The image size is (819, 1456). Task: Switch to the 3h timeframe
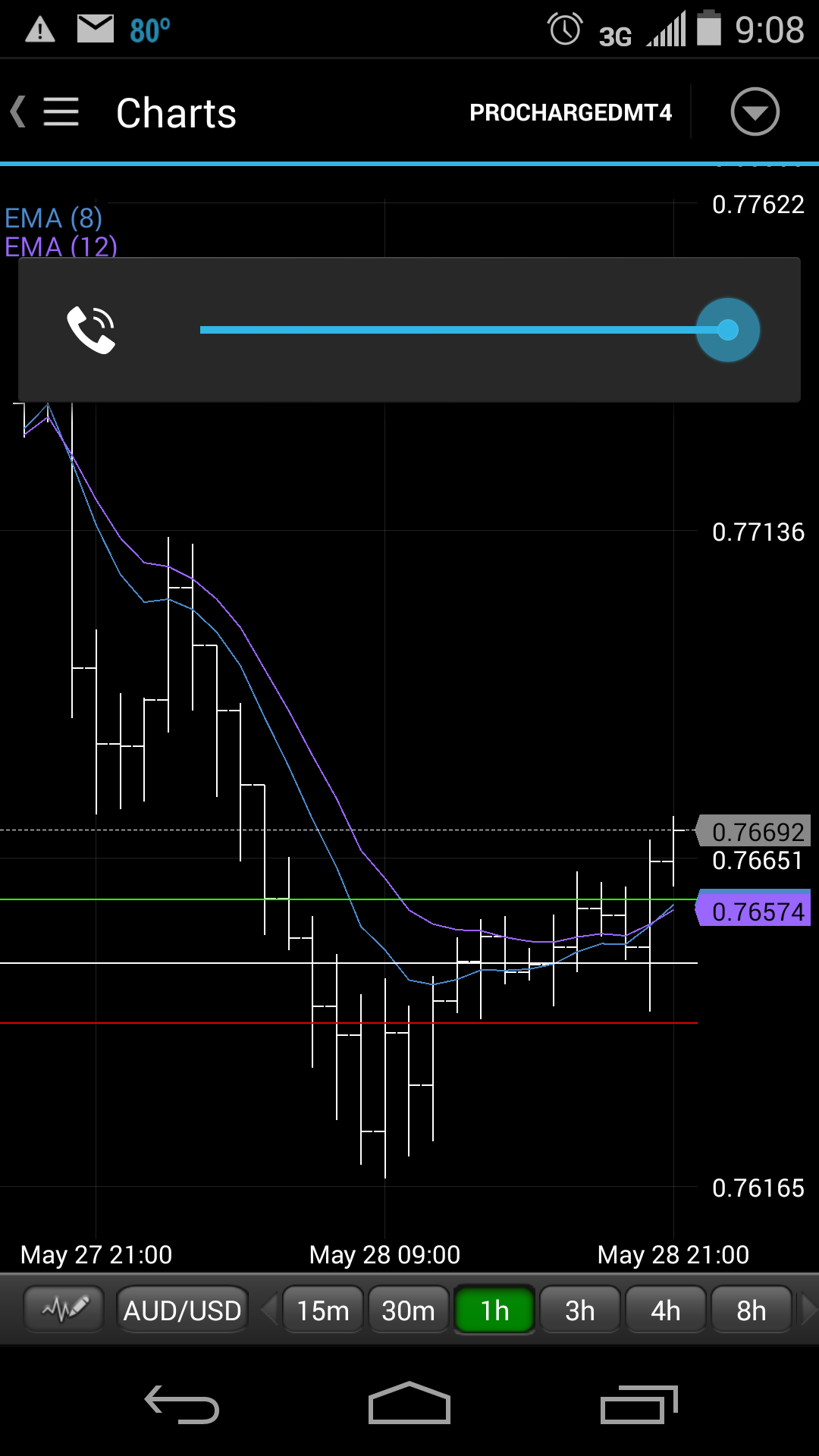(580, 1310)
